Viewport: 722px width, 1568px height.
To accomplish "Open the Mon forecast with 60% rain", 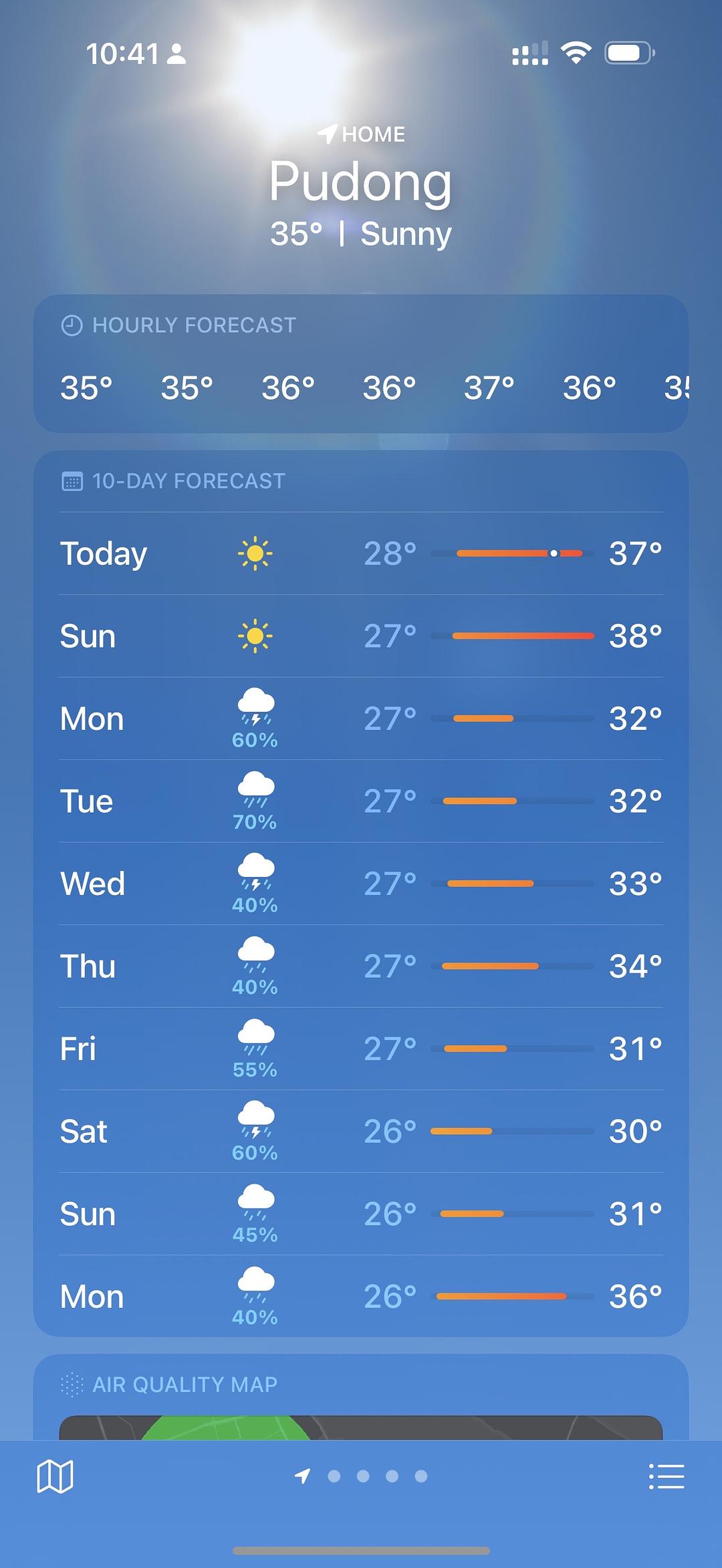I will point(361,718).
